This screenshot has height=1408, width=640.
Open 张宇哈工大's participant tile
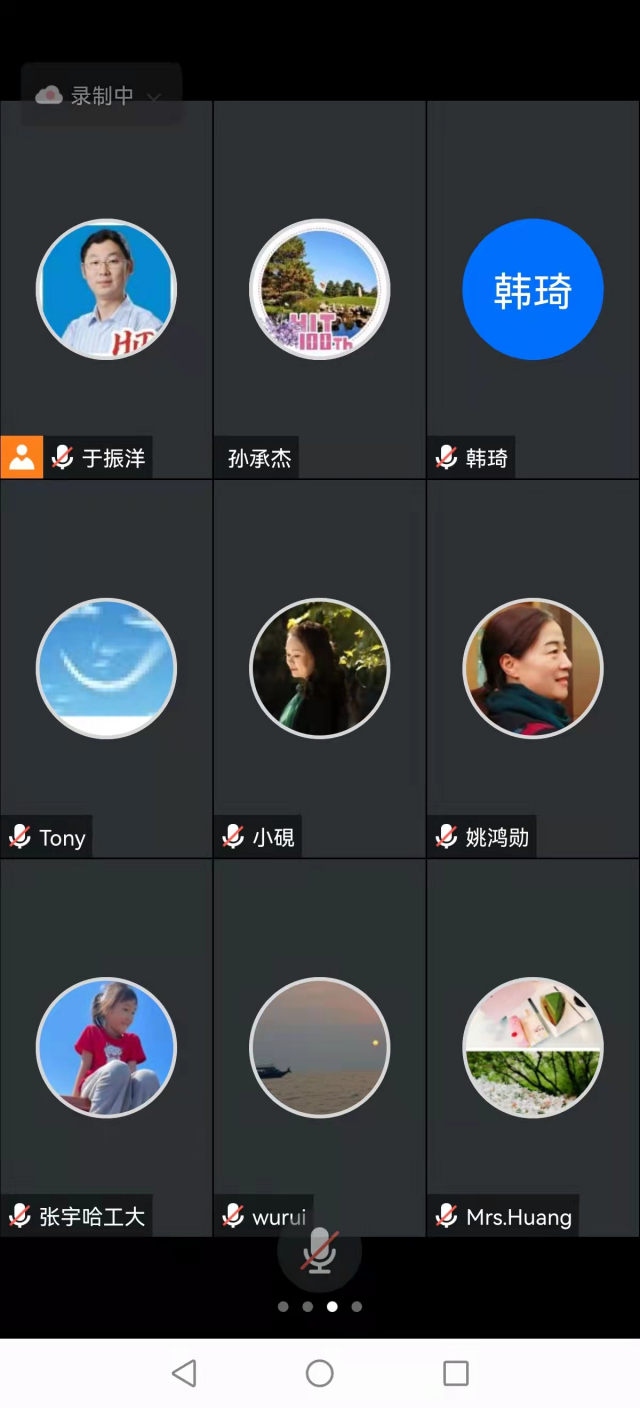click(x=106, y=1047)
